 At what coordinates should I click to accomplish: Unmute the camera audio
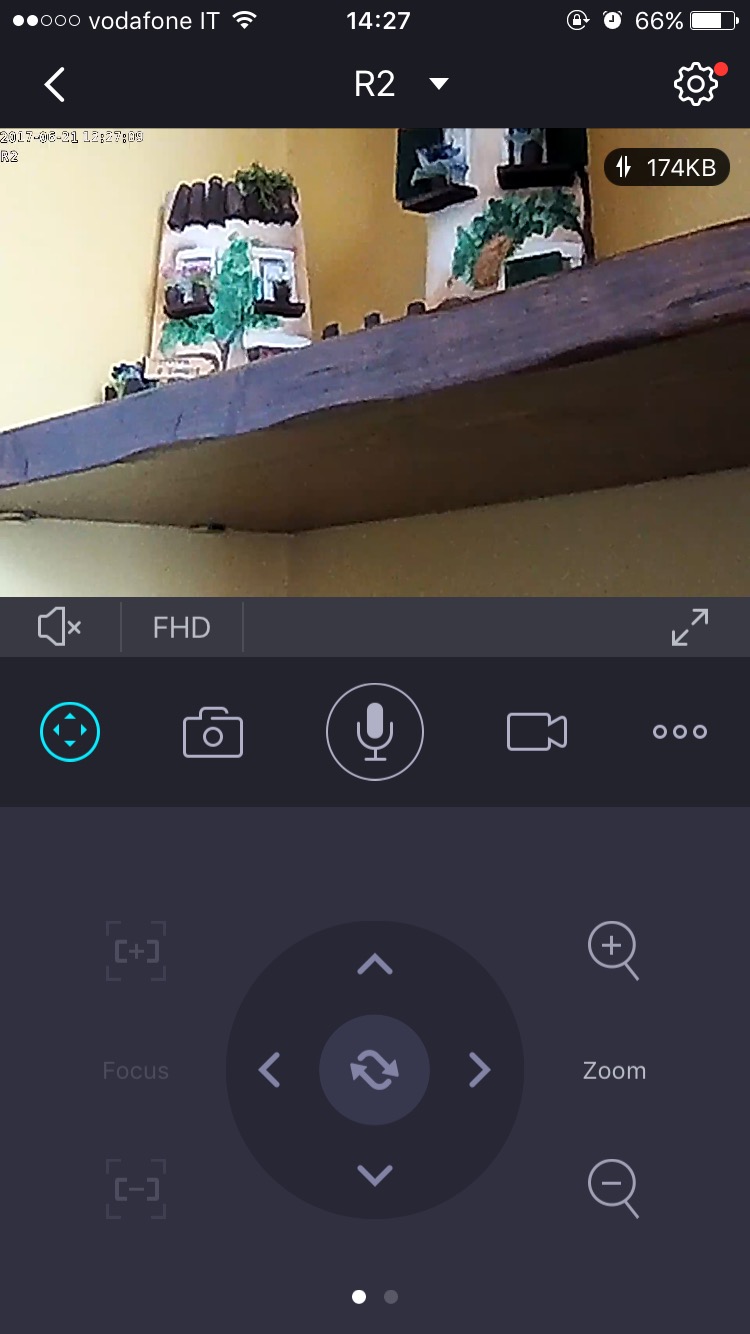[60, 628]
